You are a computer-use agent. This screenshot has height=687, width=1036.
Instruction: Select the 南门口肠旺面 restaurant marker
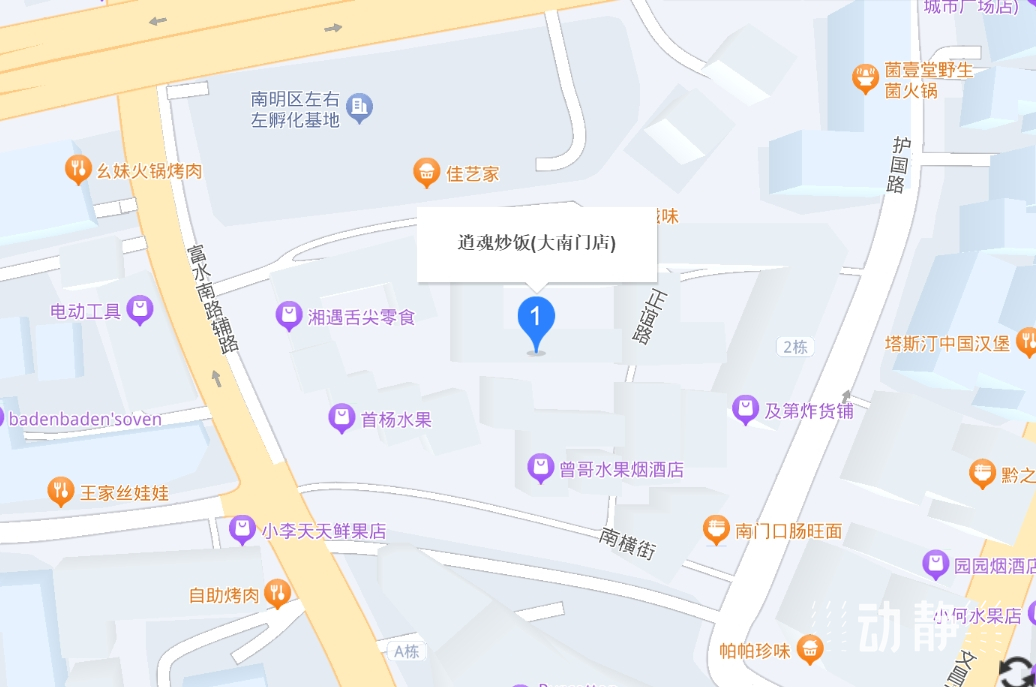pos(716,530)
